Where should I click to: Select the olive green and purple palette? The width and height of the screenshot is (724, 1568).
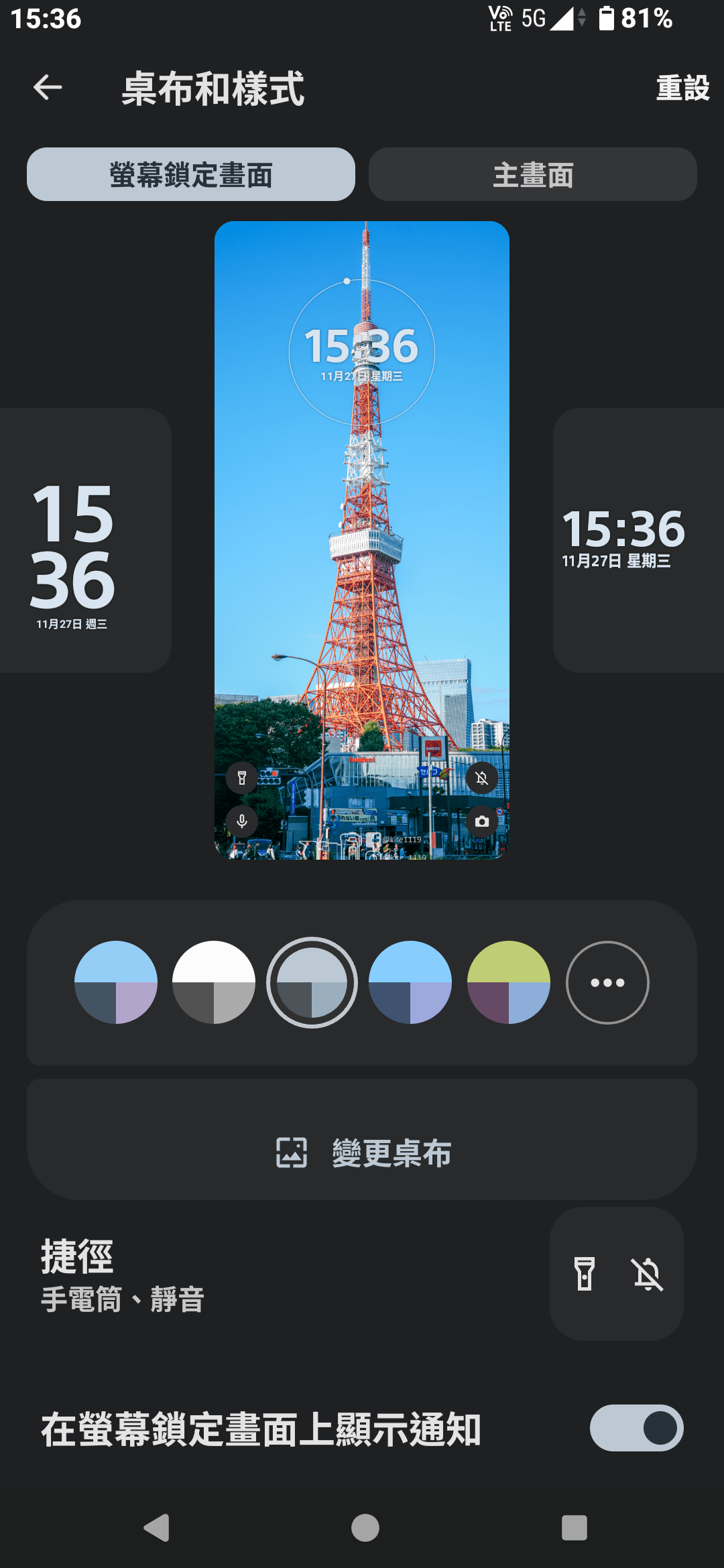point(508,982)
